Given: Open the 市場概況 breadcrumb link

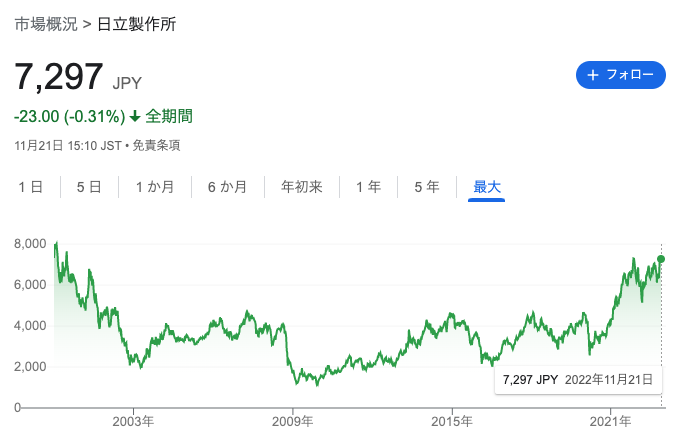Looking at the screenshot, I should 45,24.
